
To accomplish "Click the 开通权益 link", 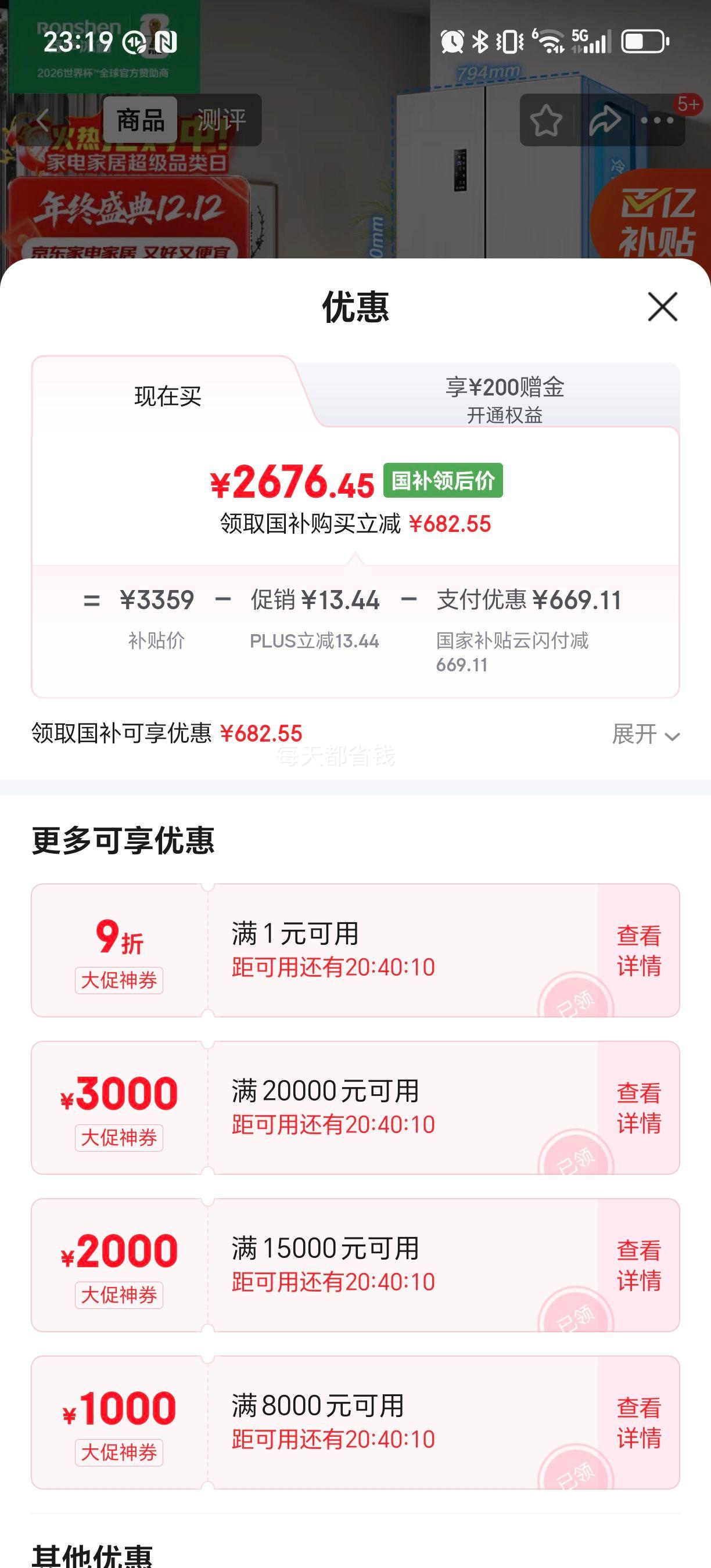I will [x=507, y=415].
